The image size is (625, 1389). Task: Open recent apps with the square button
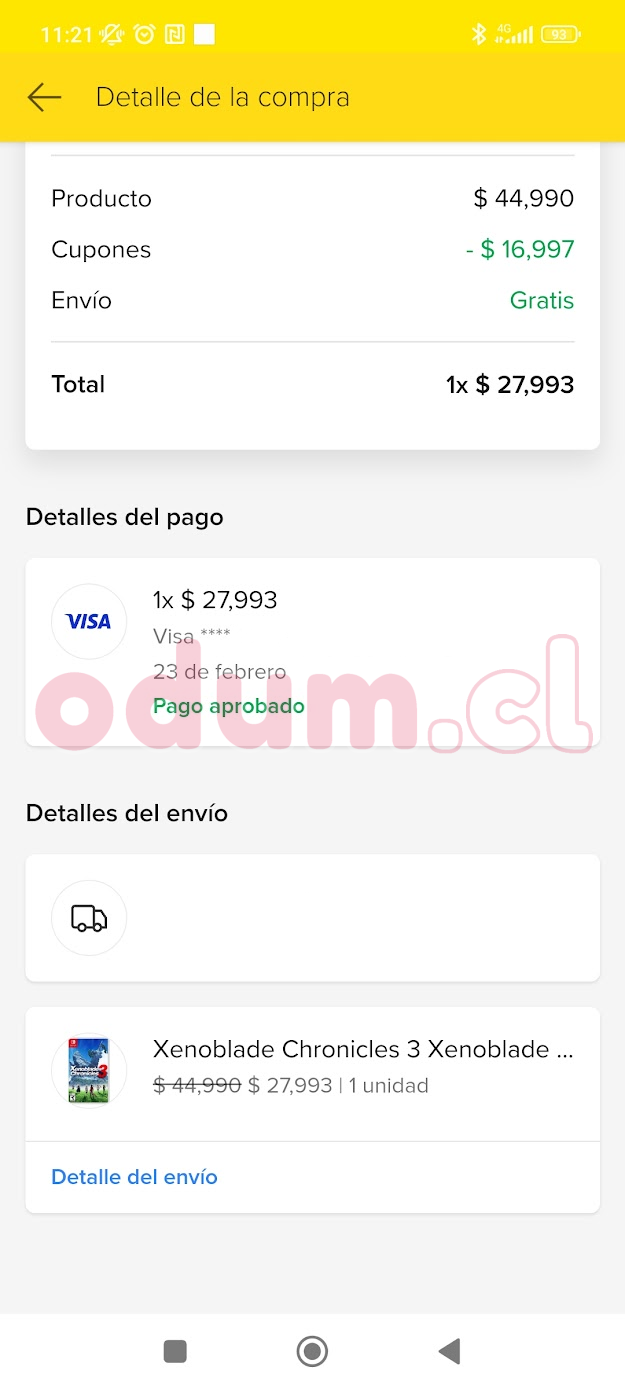(x=175, y=1352)
